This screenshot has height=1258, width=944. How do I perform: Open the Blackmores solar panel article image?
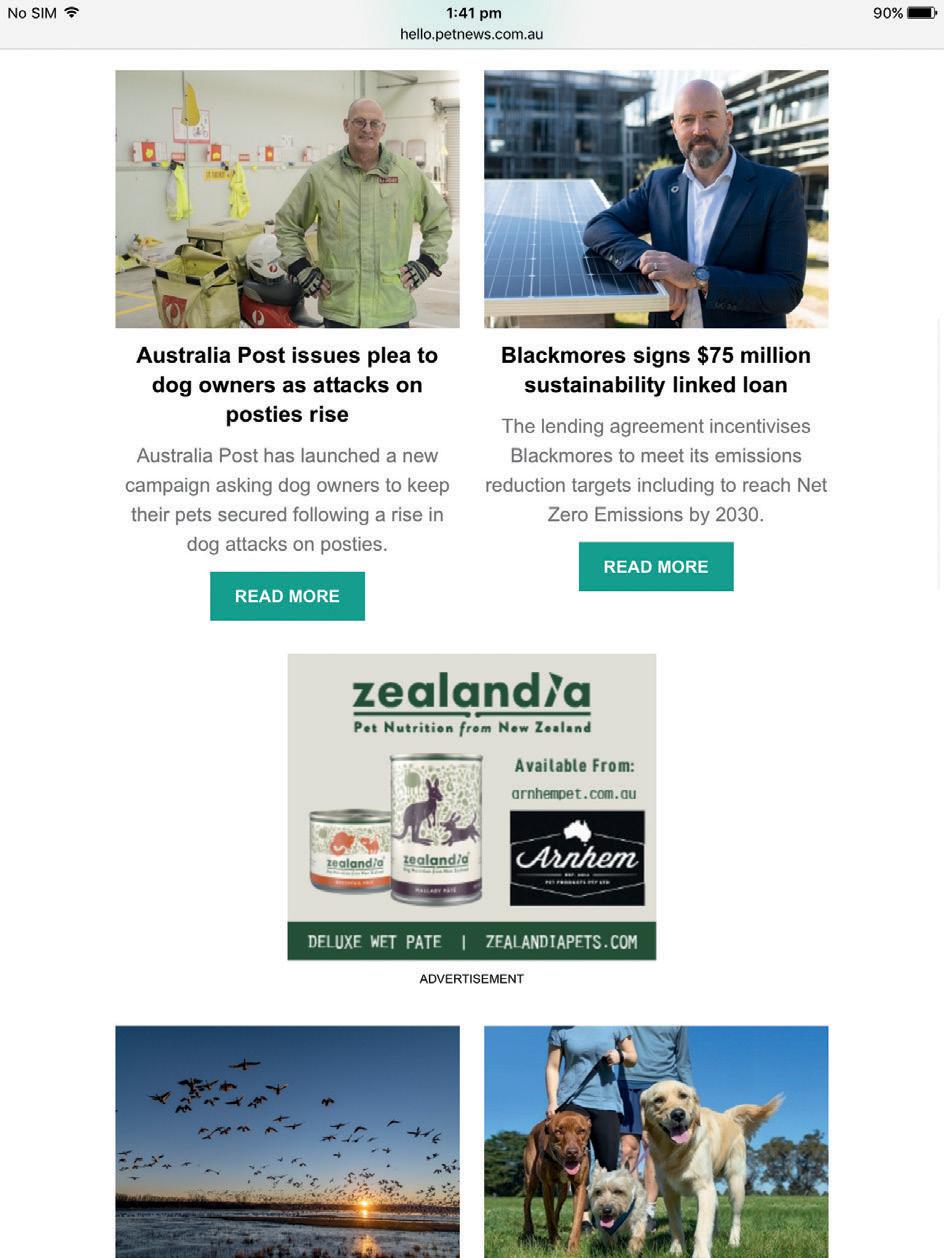(656, 199)
